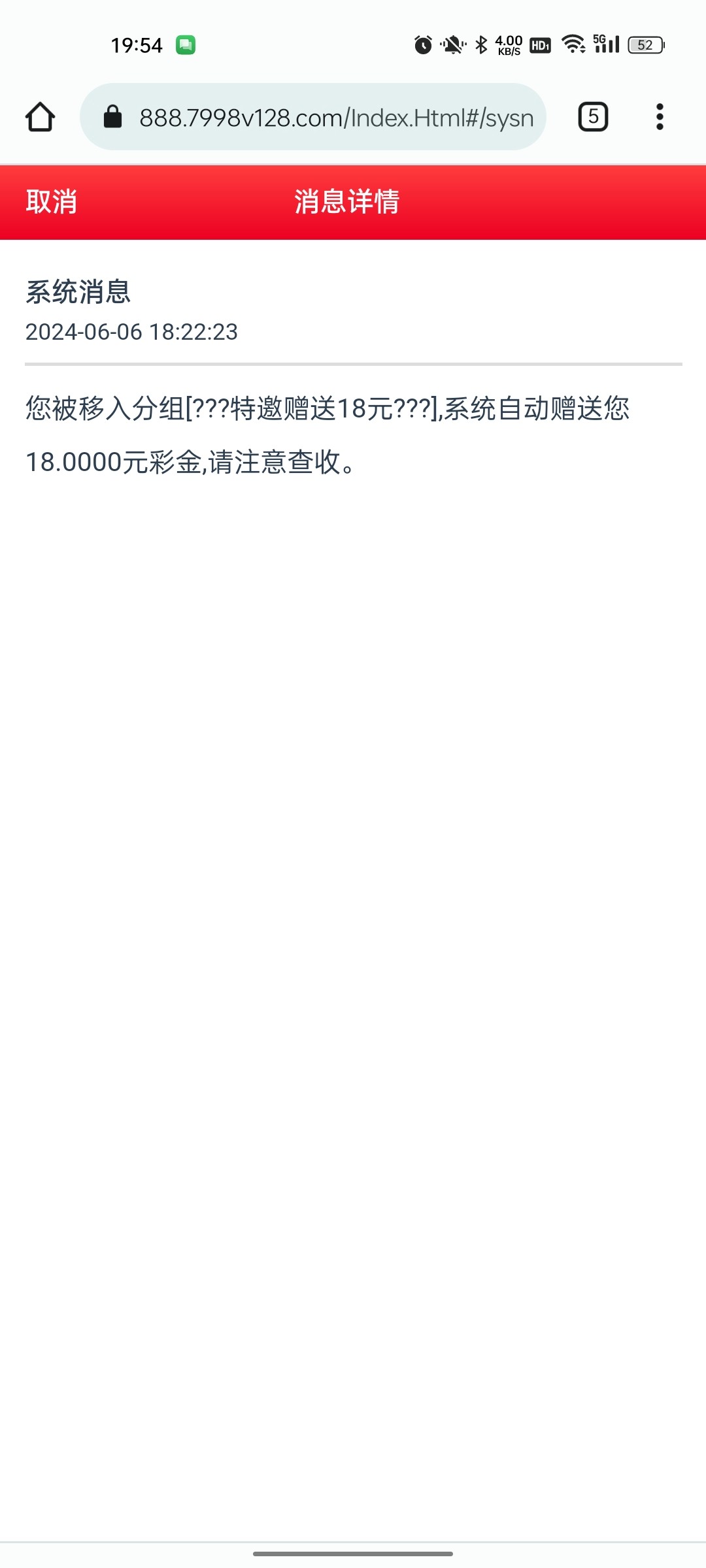Tap the battery indicator showing 52
The width and height of the screenshot is (706, 1568).
pyautogui.click(x=644, y=45)
